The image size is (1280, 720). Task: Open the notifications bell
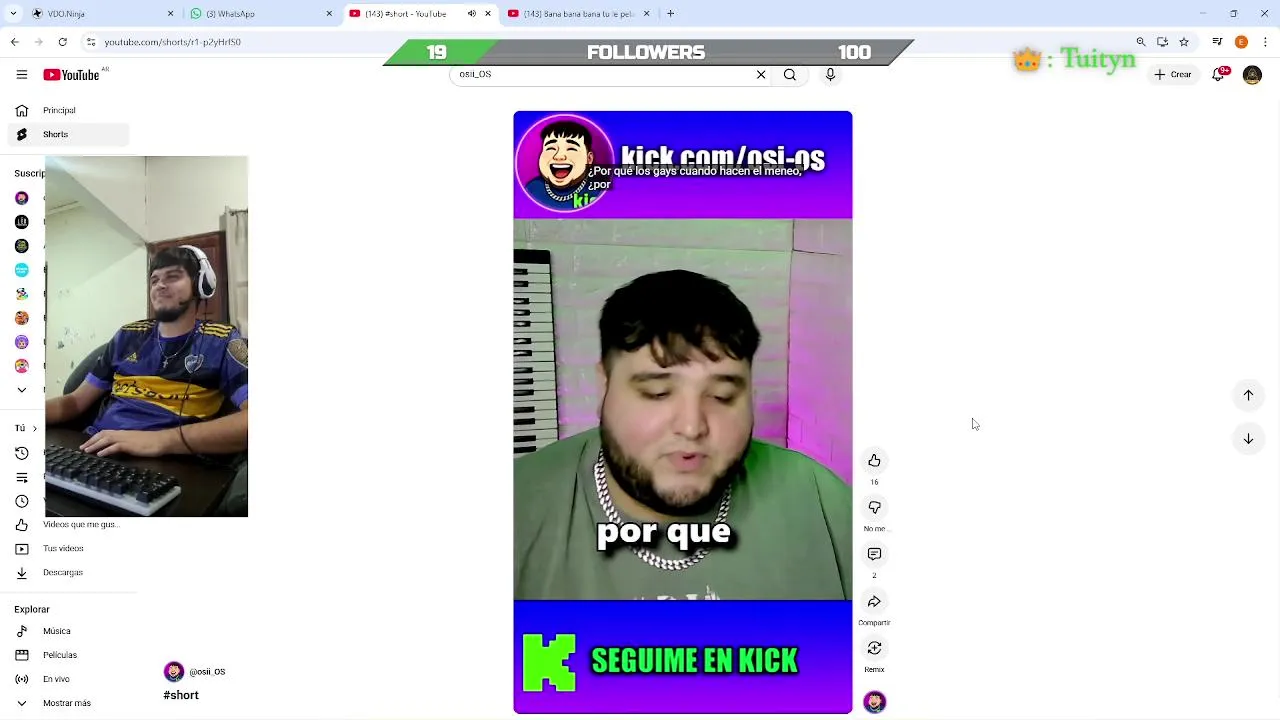coord(1218,74)
